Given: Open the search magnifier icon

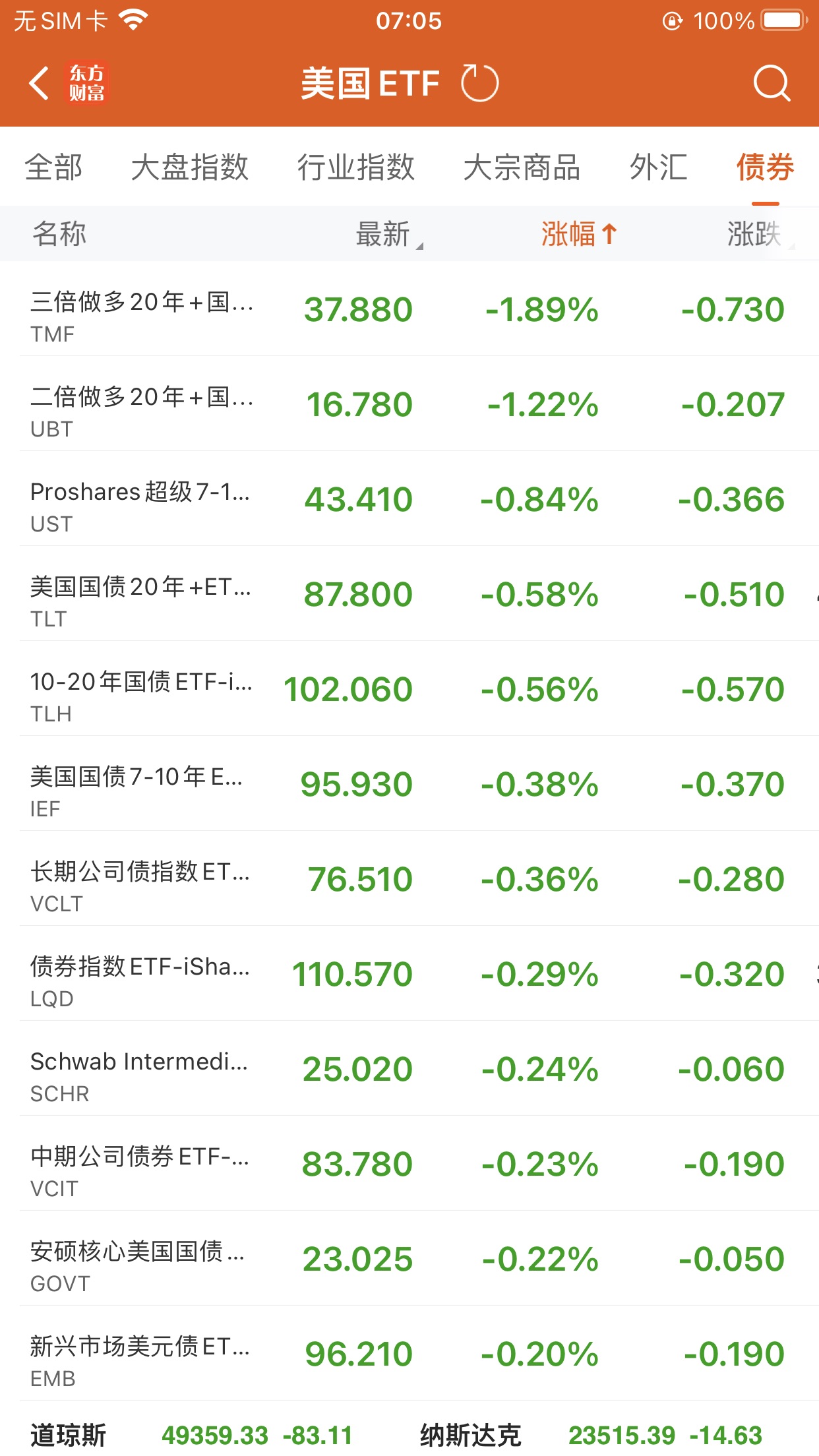Looking at the screenshot, I should [x=771, y=84].
